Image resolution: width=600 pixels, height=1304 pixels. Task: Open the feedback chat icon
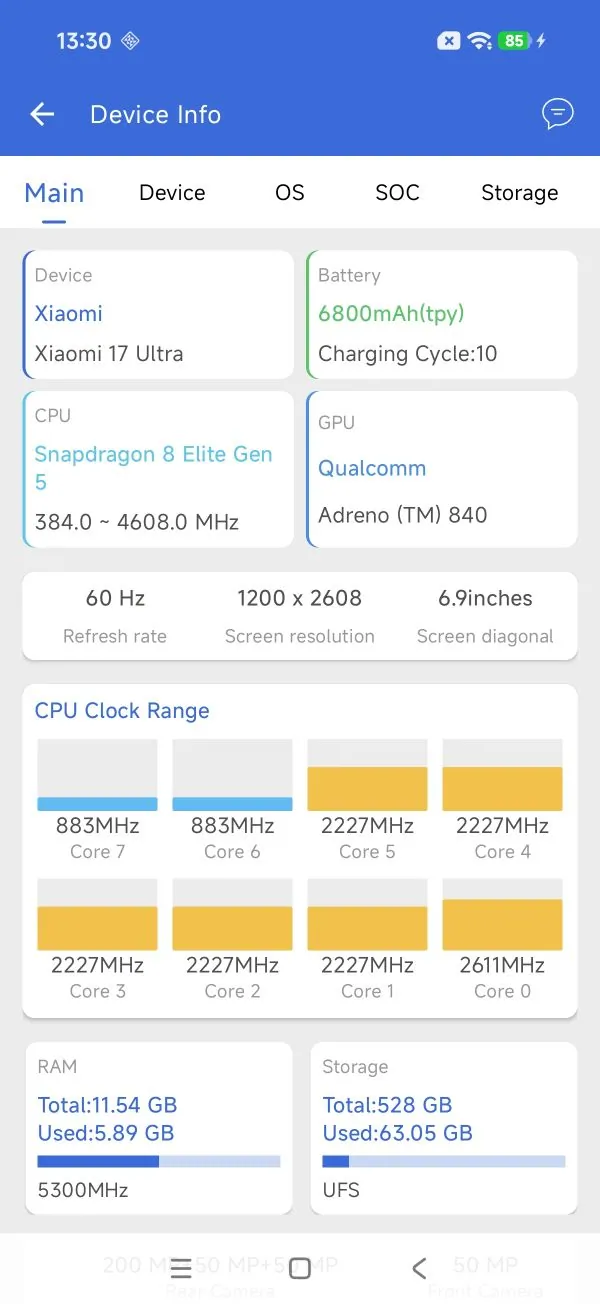[558, 114]
